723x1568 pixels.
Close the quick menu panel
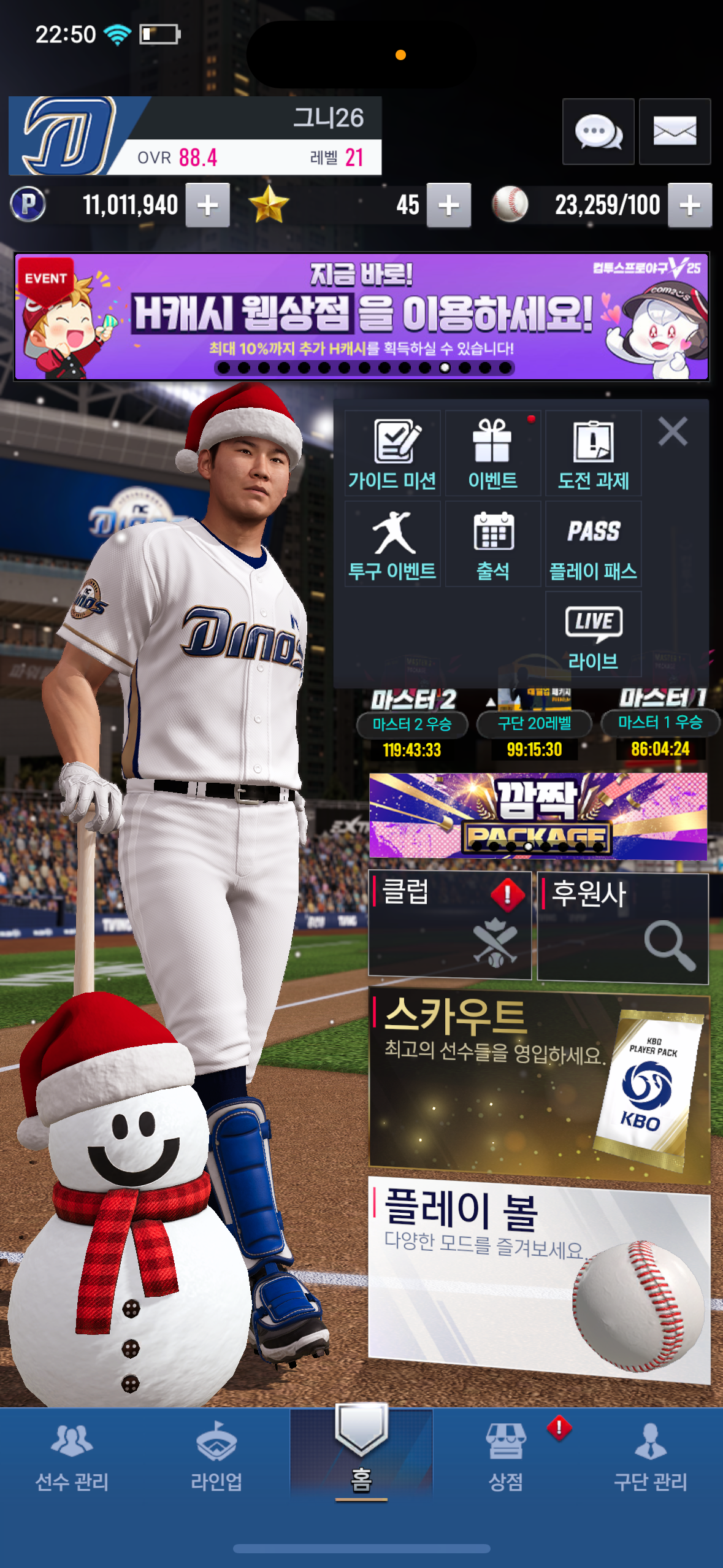click(x=673, y=431)
